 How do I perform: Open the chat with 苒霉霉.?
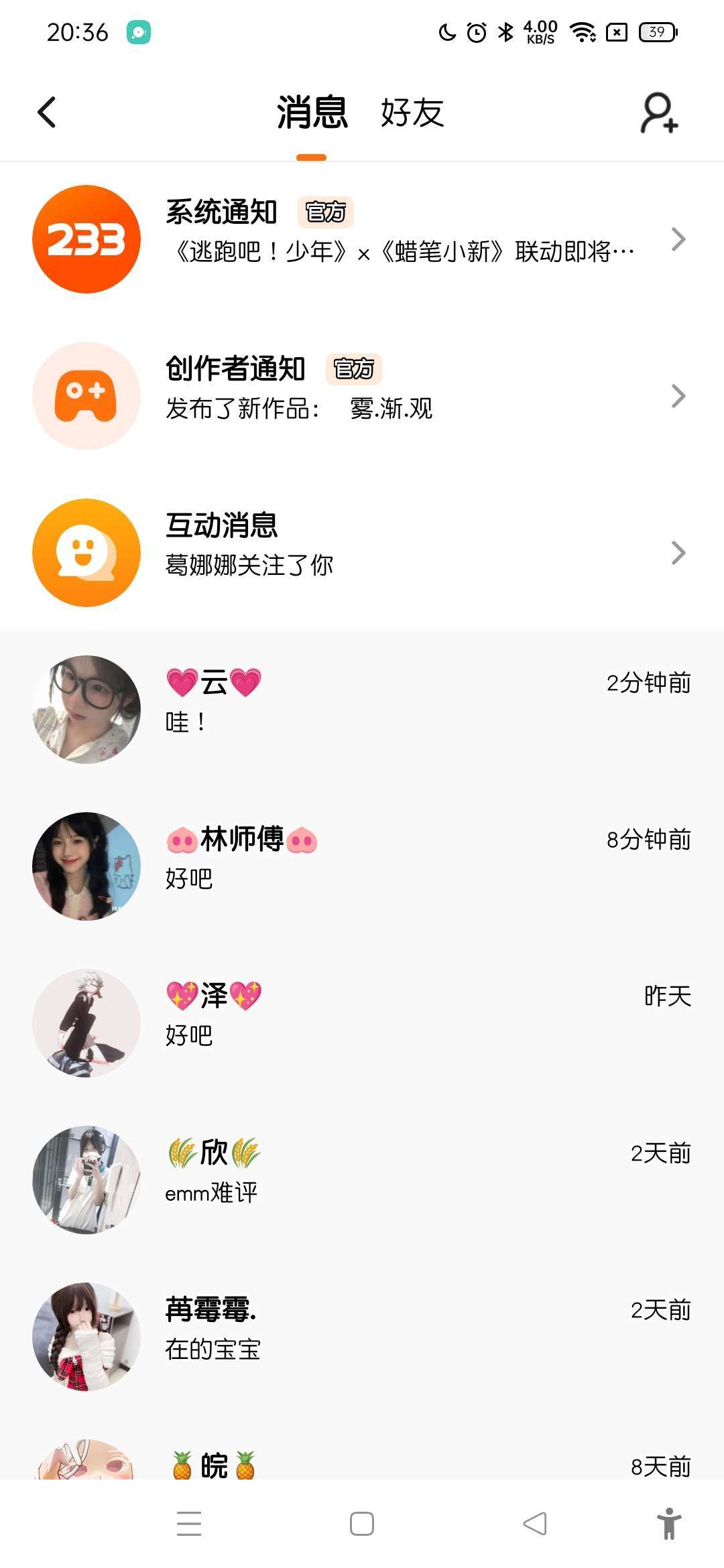pos(362,1337)
